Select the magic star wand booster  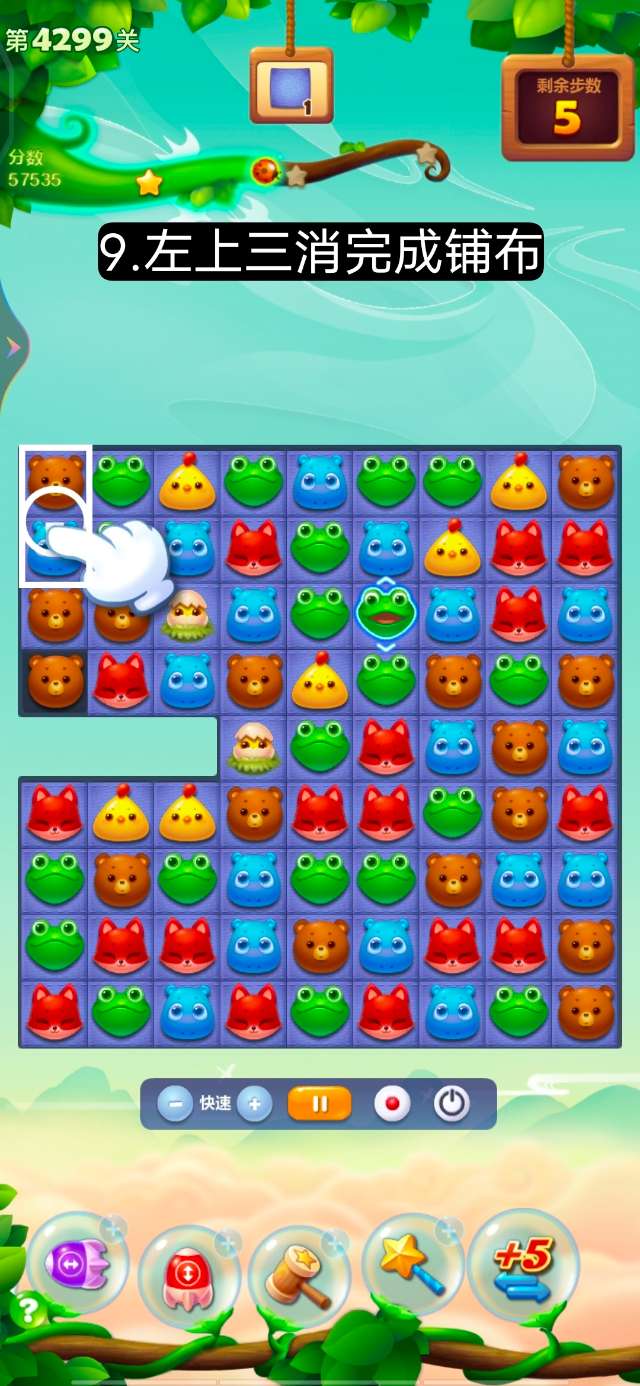412,1264
